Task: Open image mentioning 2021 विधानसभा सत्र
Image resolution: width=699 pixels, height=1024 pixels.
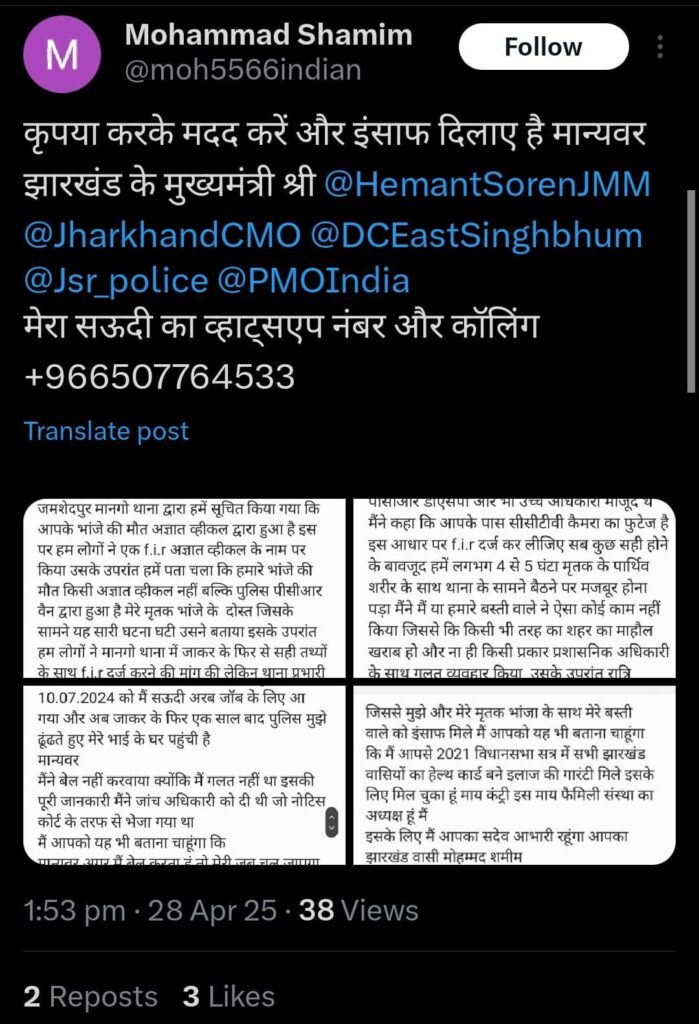Action: [x=511, y=774]
